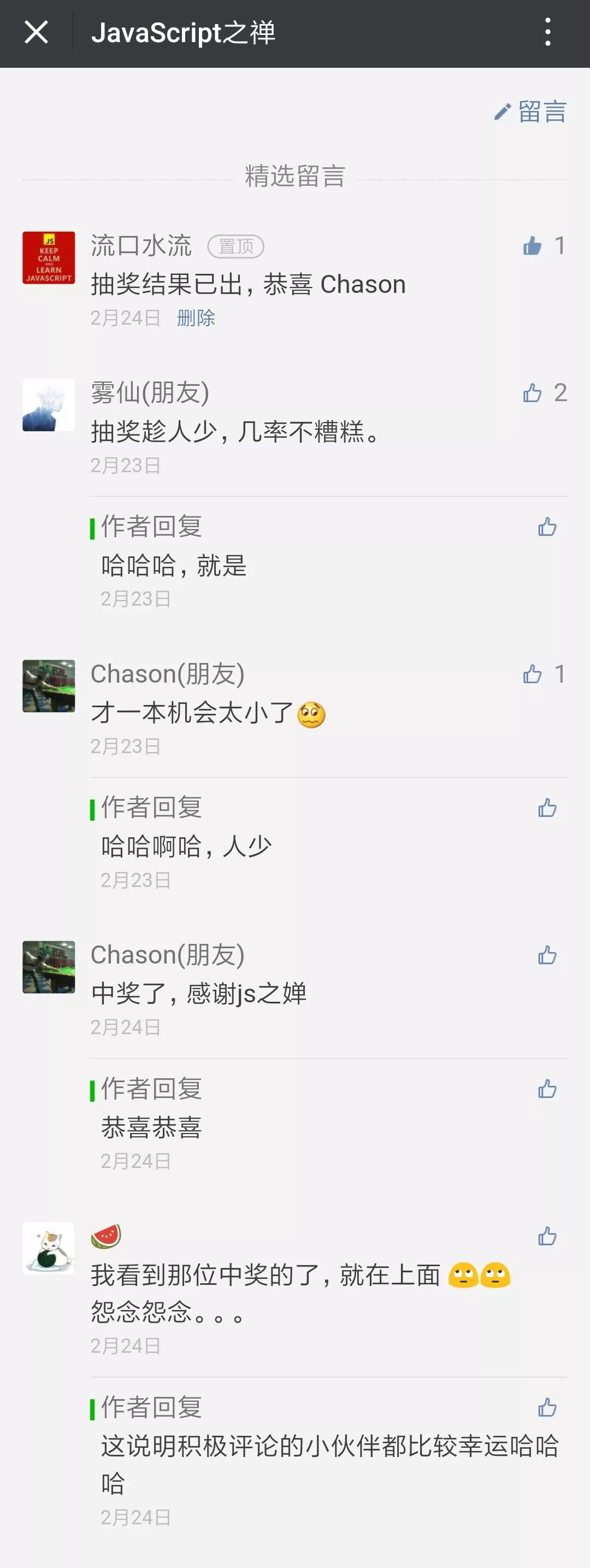Like the author reply 恭喜恭喜
The height and width of the screenshot is (1568, 590).
click(x=547, y=1089)
